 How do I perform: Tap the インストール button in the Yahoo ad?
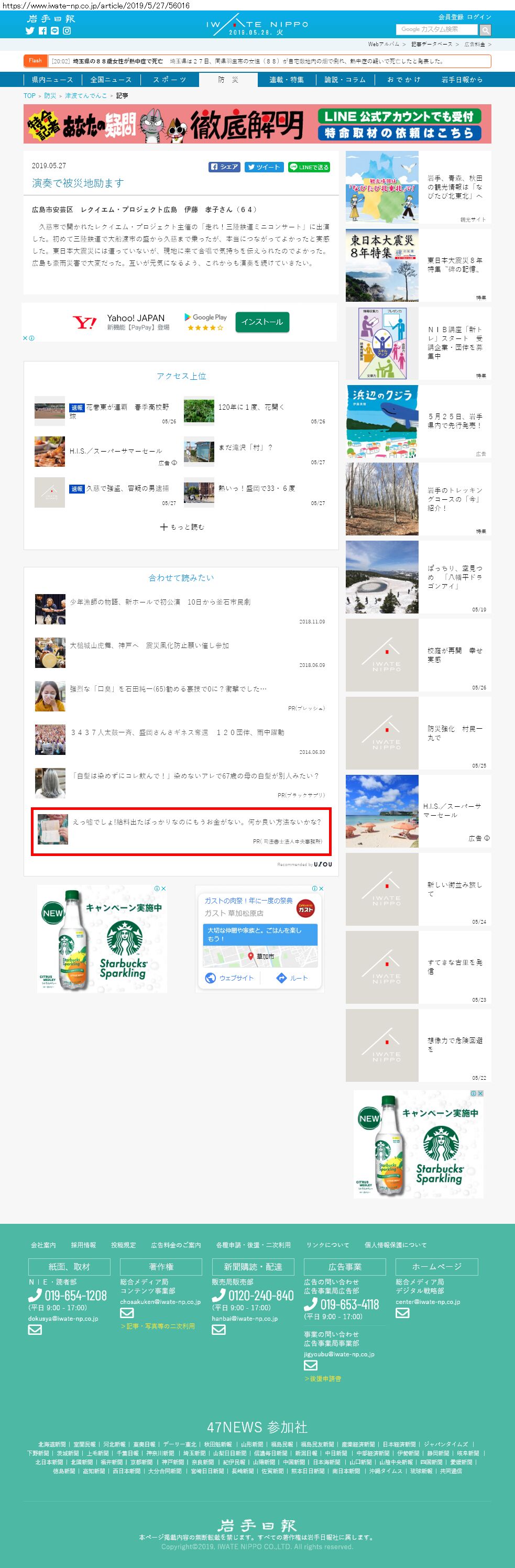click(262, 322)
